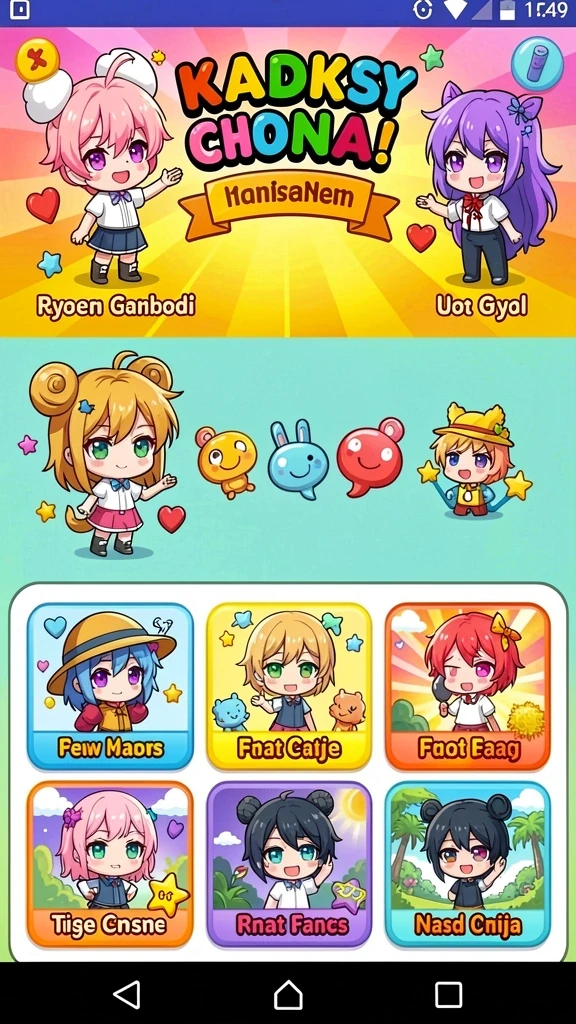Open the Fnat Catje tile
Screen dimensions: 576x1024
(x=289, y=686)
